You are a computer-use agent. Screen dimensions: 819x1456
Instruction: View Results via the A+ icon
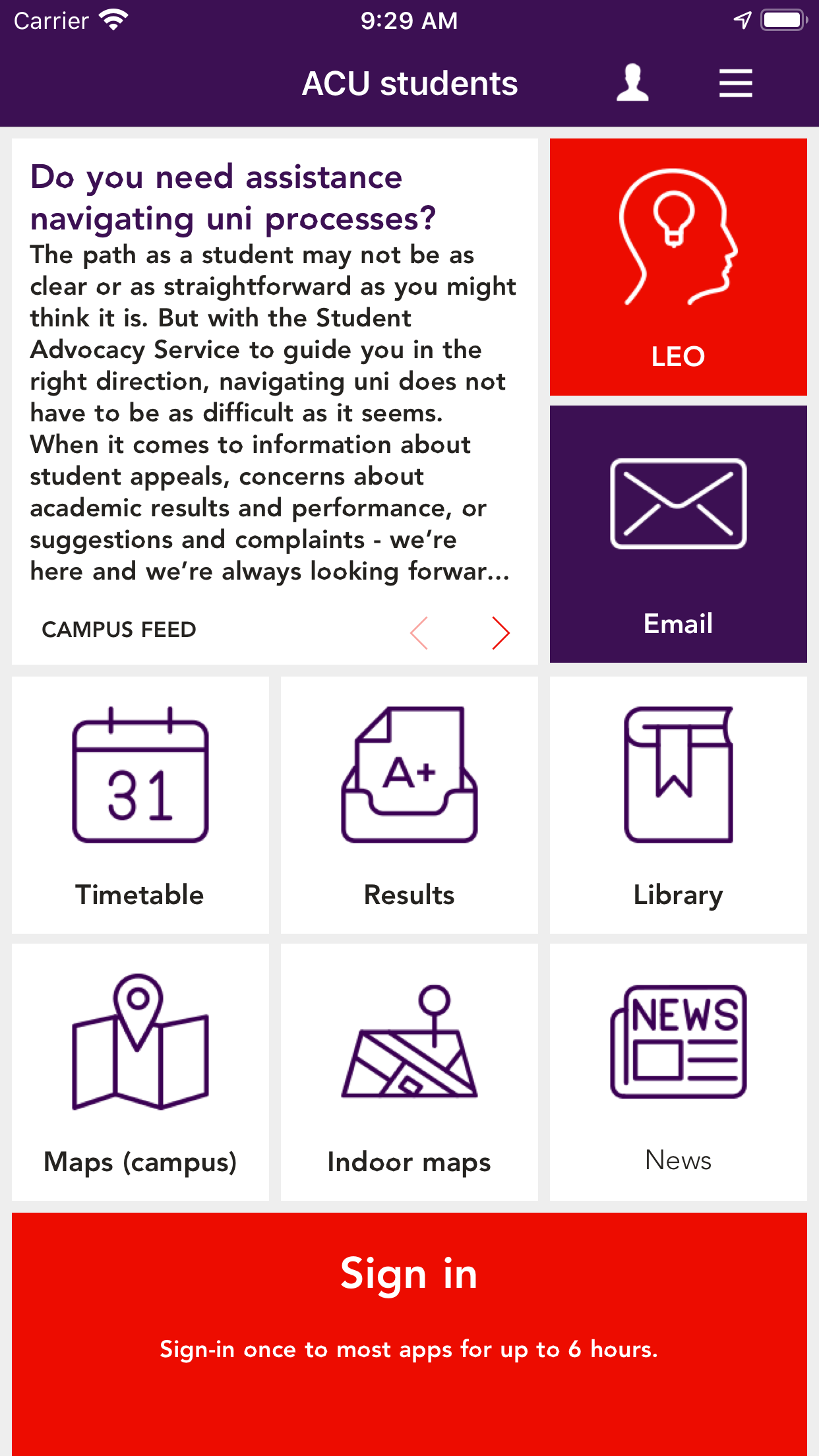pyautogui.click(x=409, y=778)
